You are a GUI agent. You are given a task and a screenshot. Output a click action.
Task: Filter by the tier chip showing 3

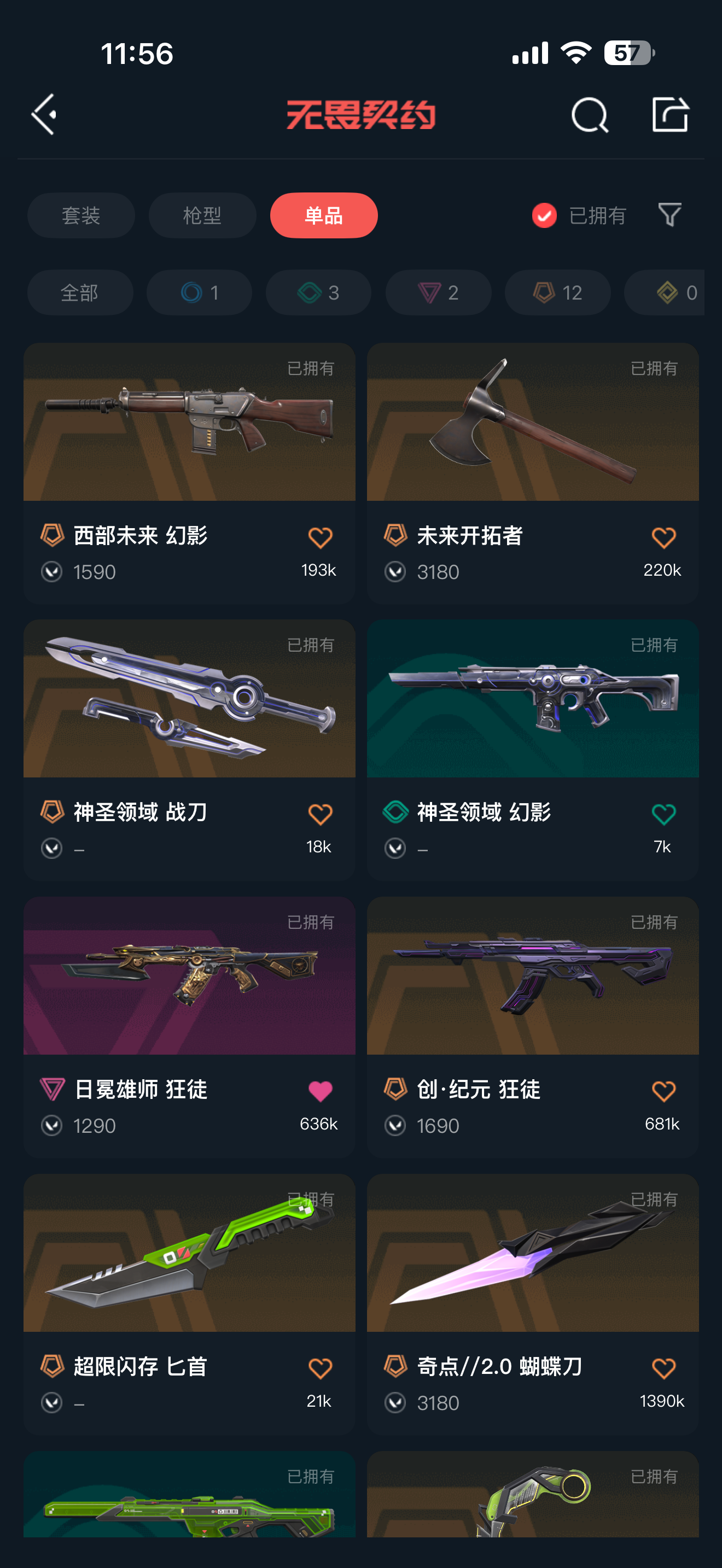point(318,293)
